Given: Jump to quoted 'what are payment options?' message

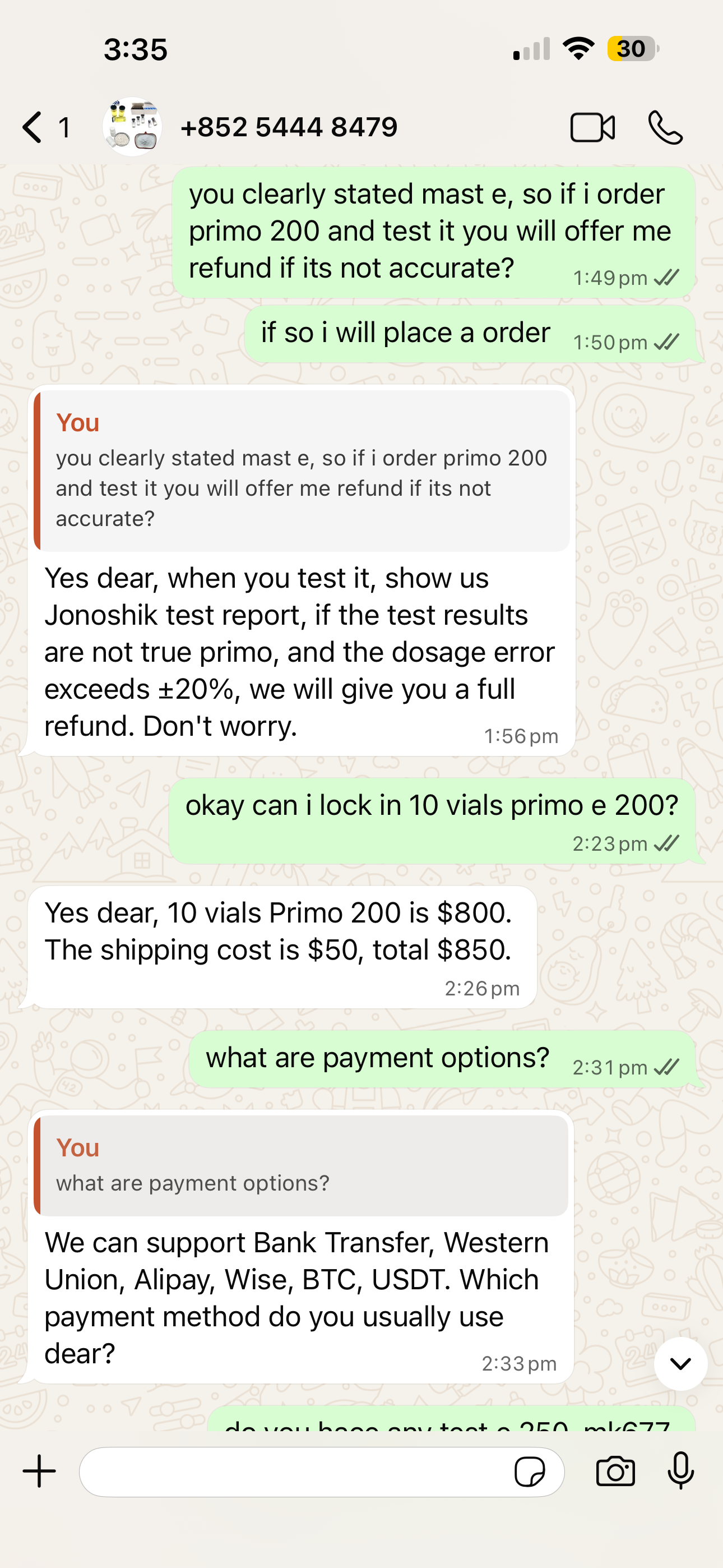Looking at the screenshot, I should click(302, 1166).
